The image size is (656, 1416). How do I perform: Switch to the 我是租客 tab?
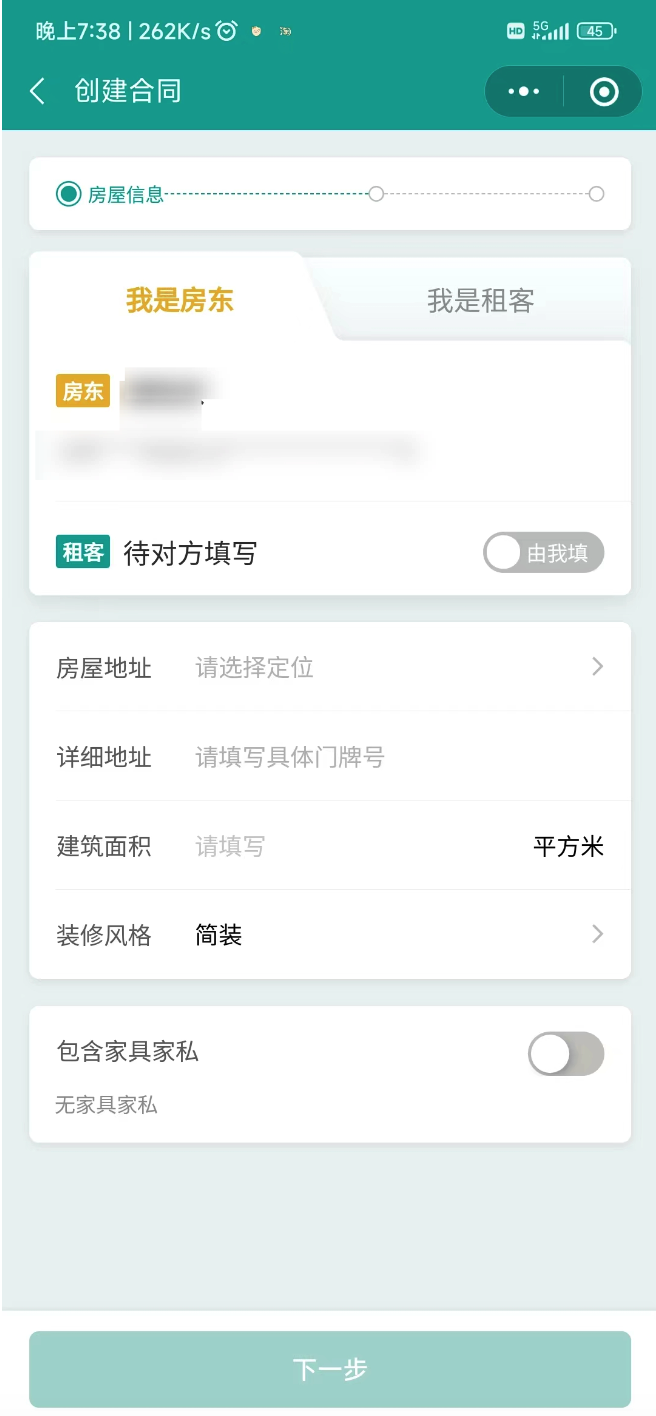coord(481,300)
